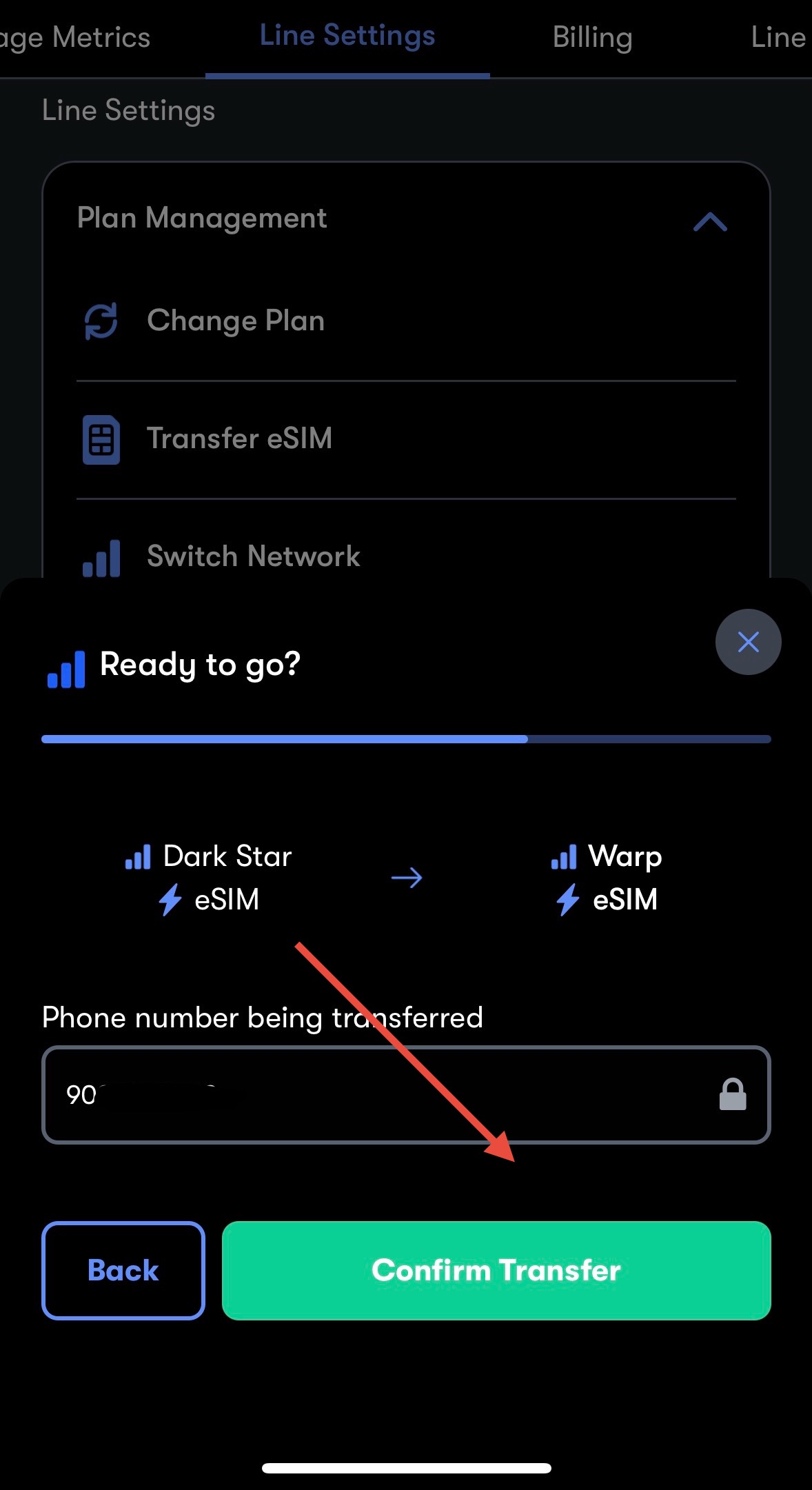Collapse the Plan Management section
812x1490 pixels.
click(x=710, y=221)
